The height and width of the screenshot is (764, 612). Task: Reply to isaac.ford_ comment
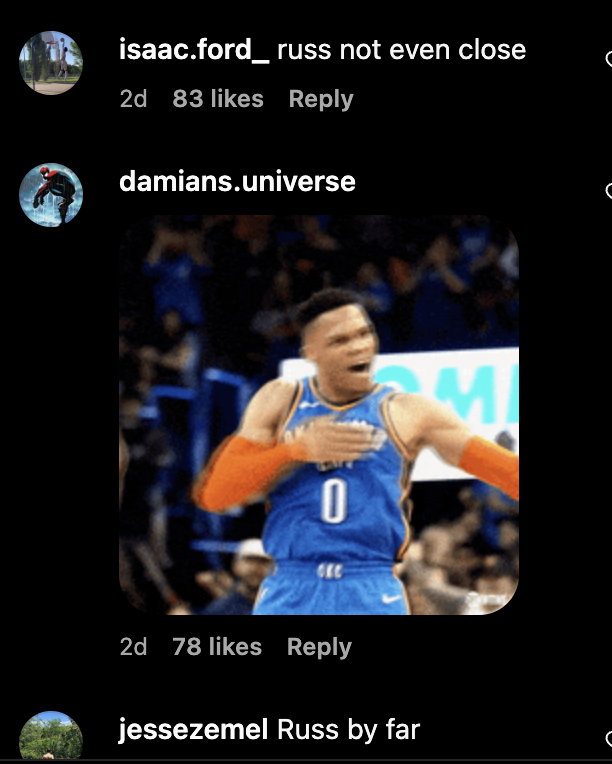321,99
